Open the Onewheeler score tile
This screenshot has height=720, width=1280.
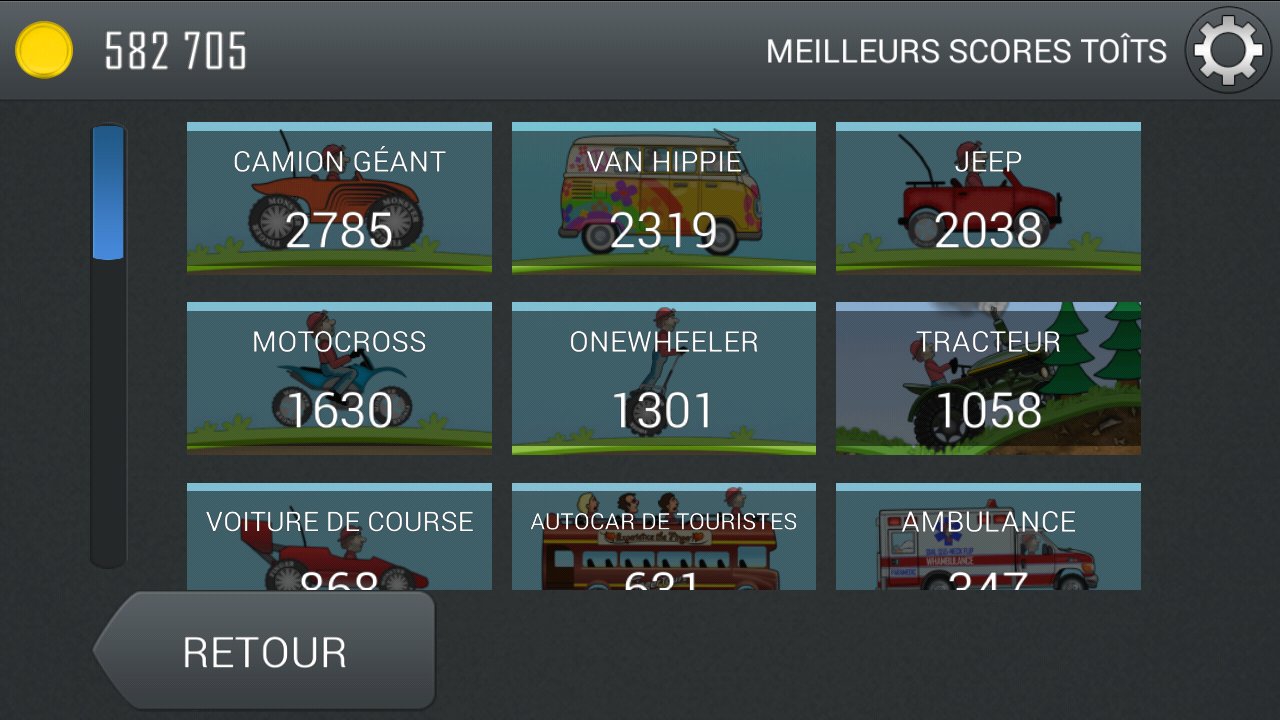664,379
